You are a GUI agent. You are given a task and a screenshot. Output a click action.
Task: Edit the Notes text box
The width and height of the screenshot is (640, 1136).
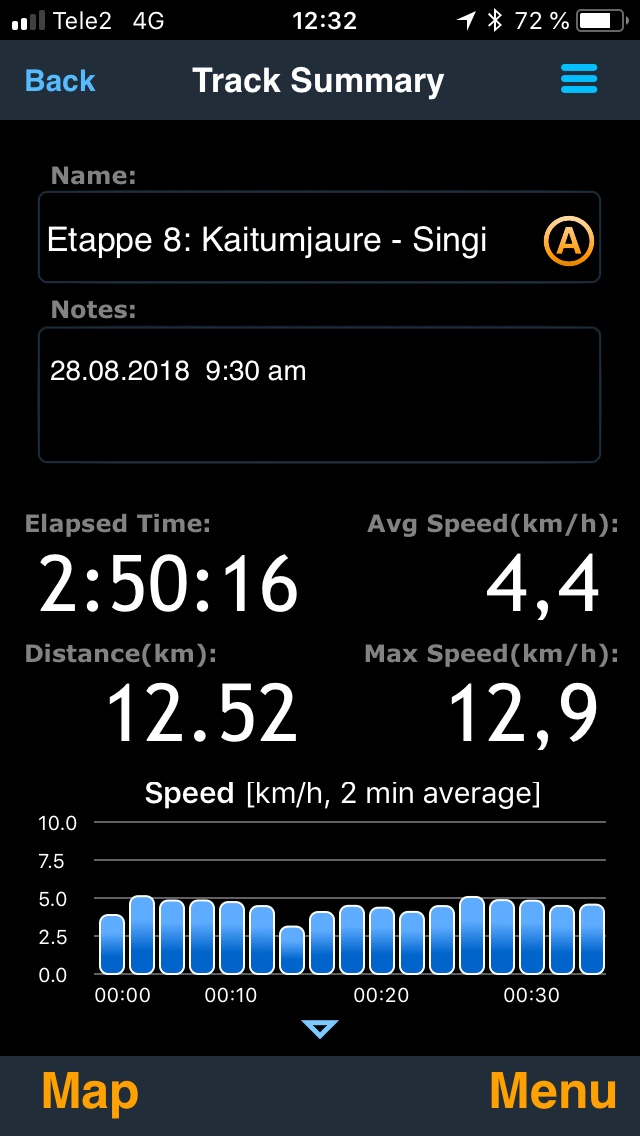coord(319,395)
